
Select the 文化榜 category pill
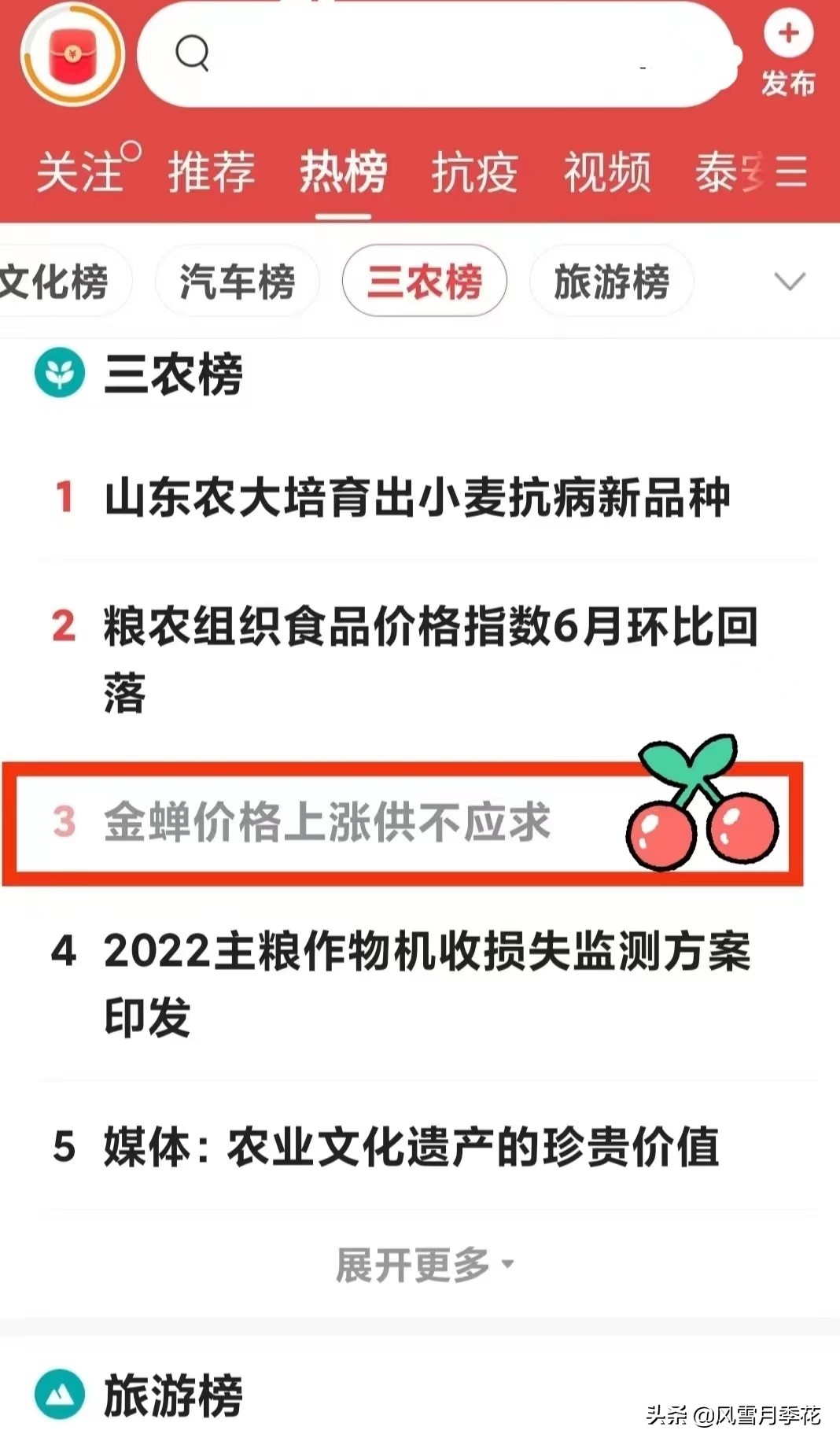pos(51,281)
